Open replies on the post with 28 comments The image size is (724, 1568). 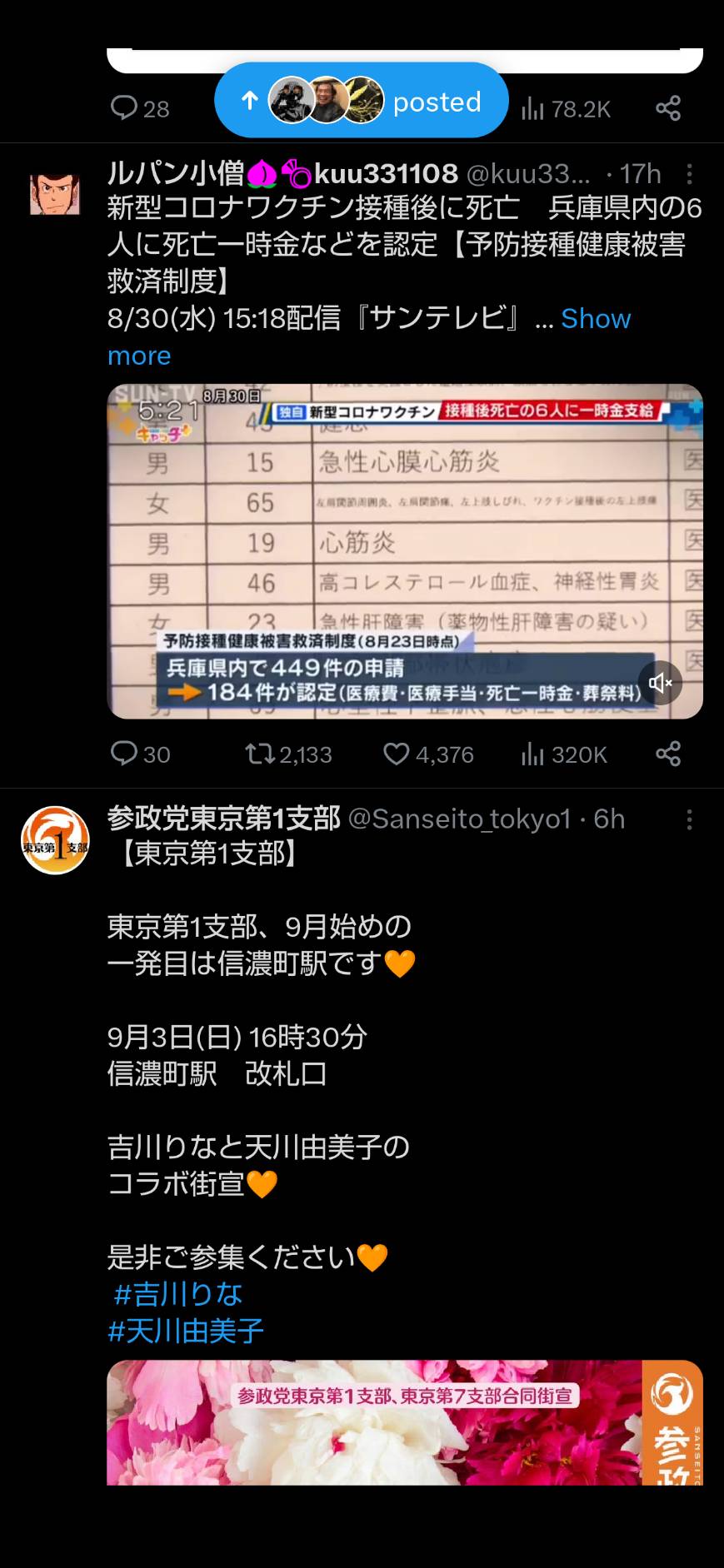click(140, 108)
